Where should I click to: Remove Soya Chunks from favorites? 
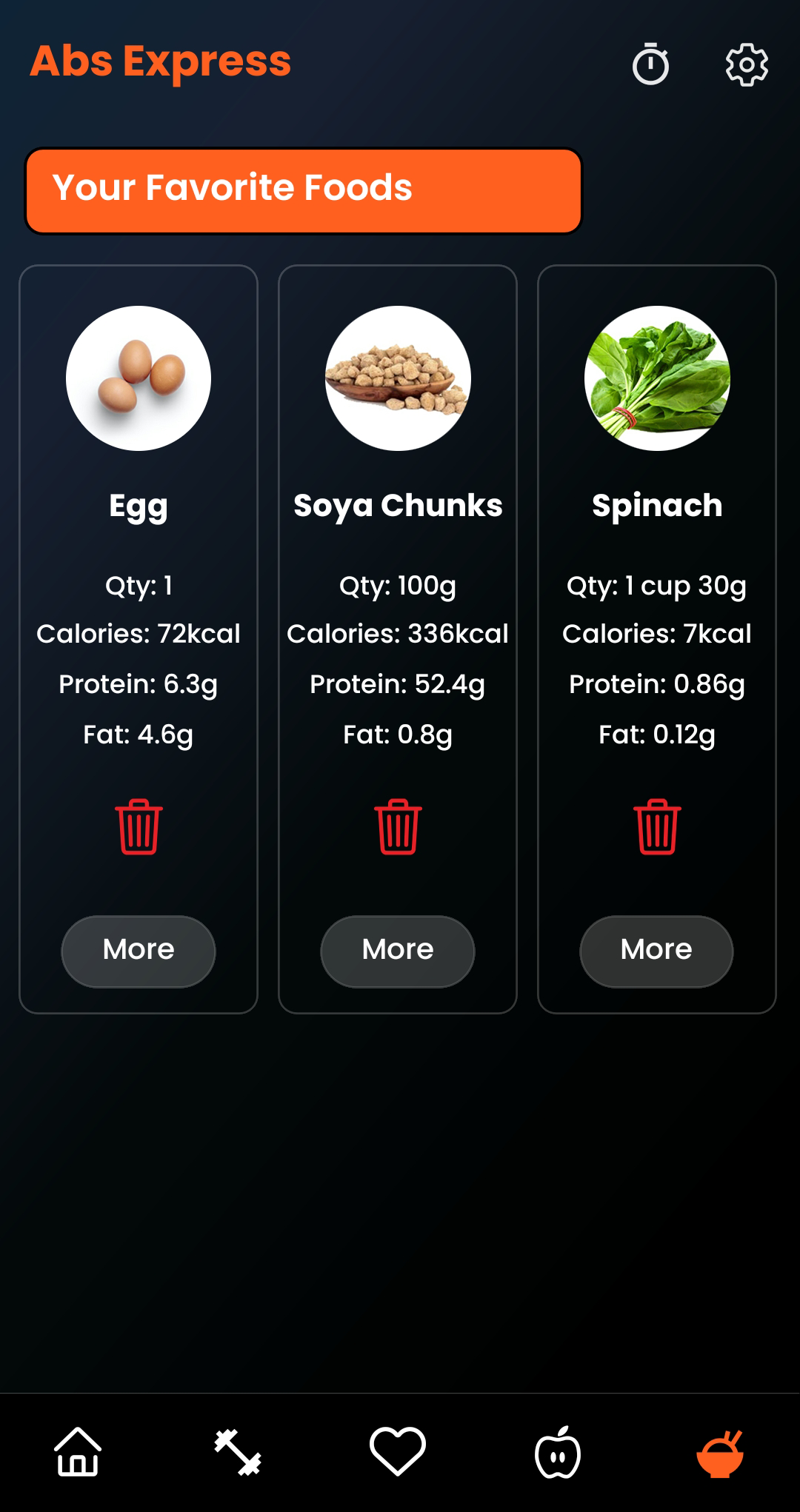[398, 826]
